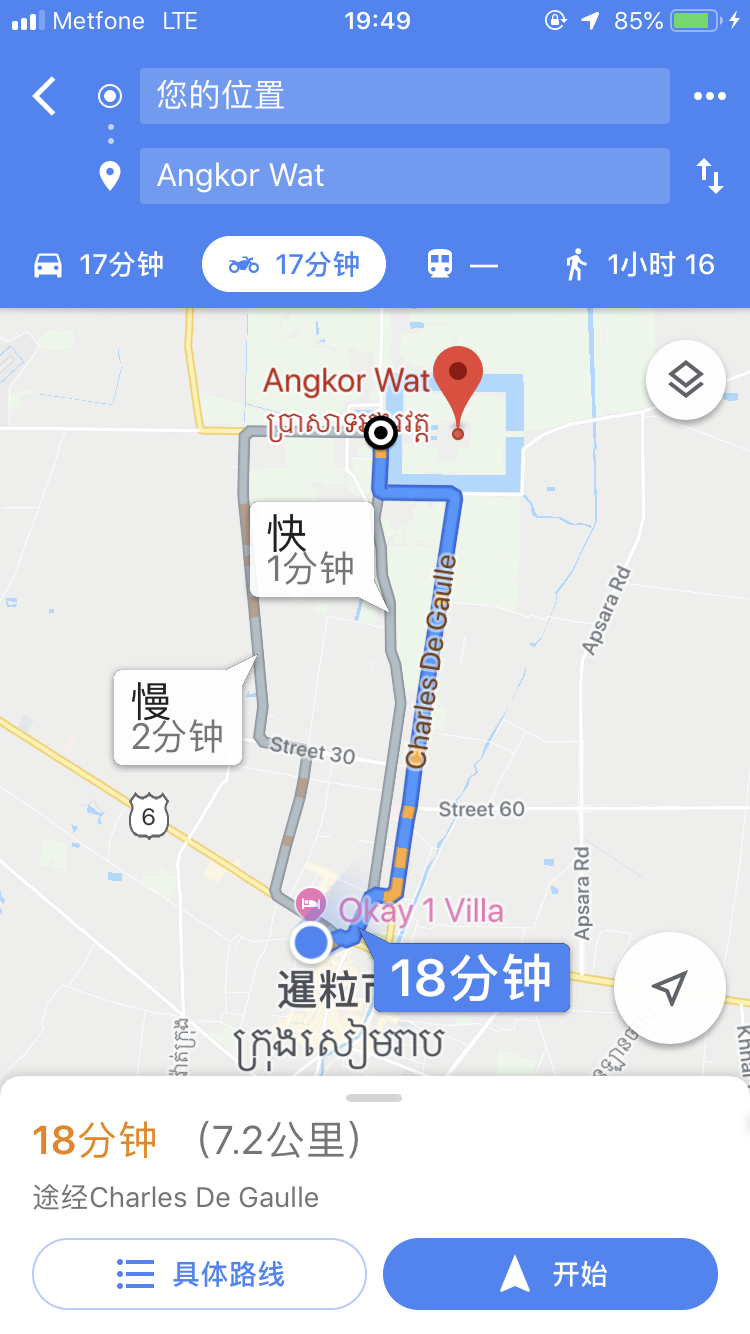The image size is (750, 1334).
Task: Open map layers selector
Action: tap(685, 380)
